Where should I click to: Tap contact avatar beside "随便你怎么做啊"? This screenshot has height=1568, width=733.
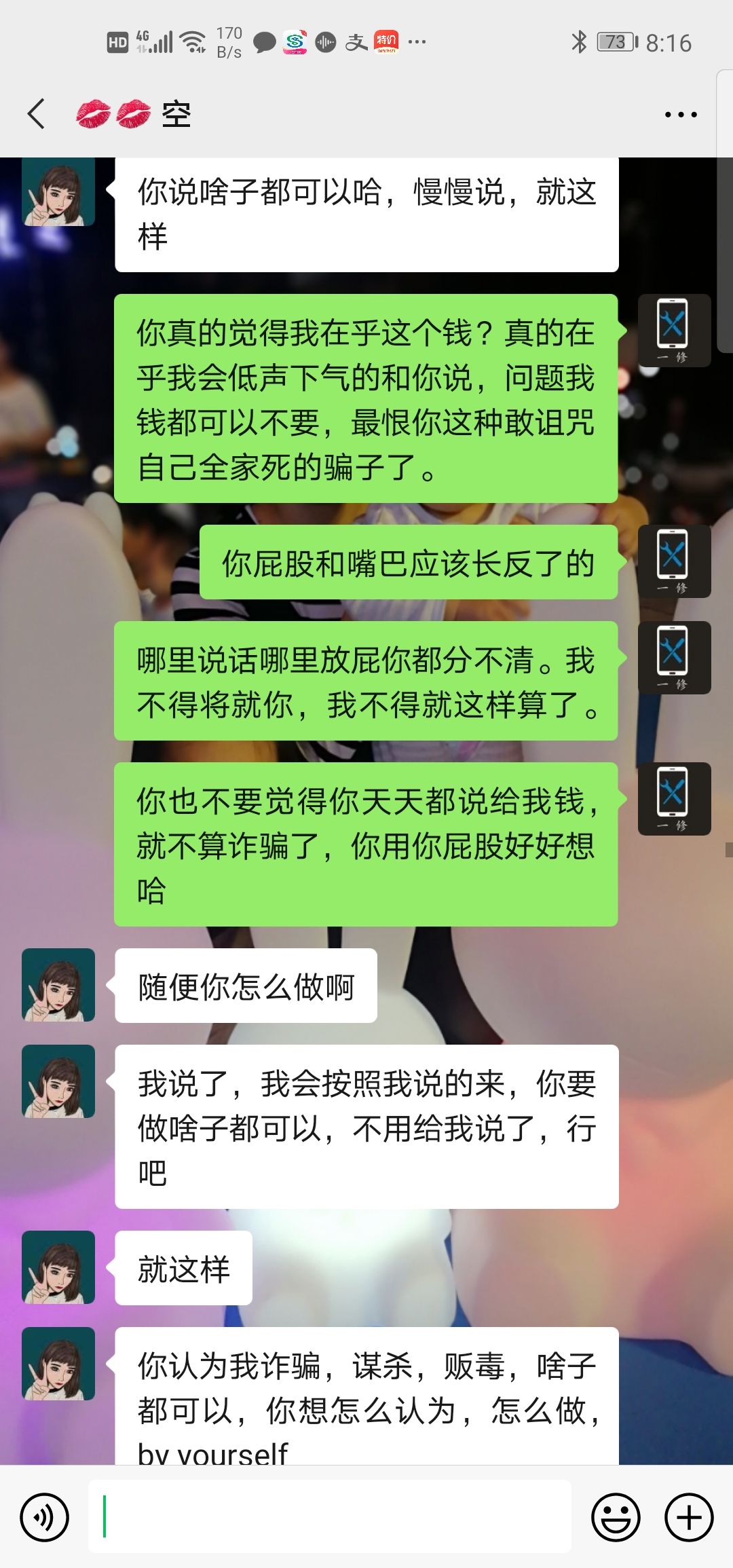(x=58, y=985)
